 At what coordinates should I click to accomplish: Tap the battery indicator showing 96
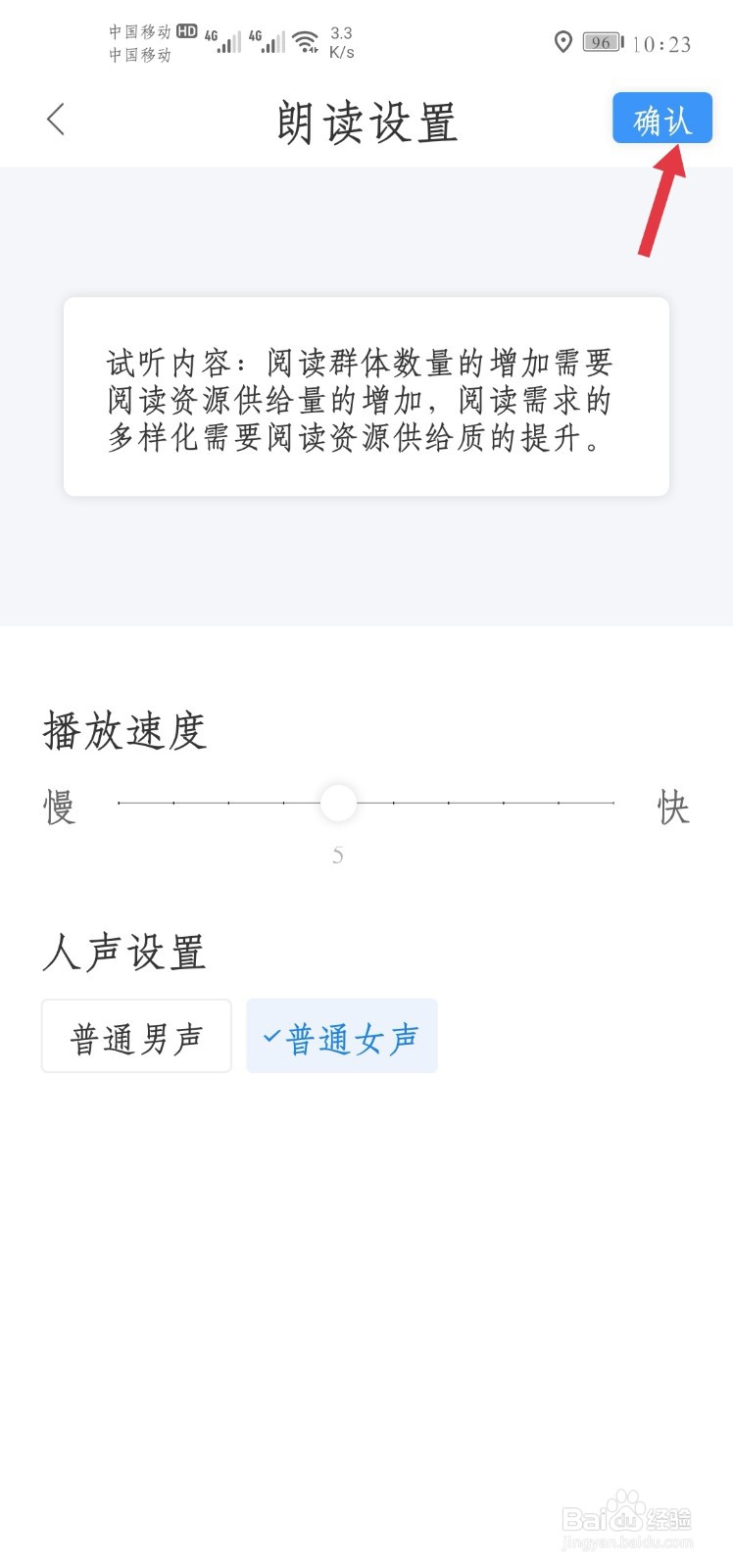pos(600,42)
